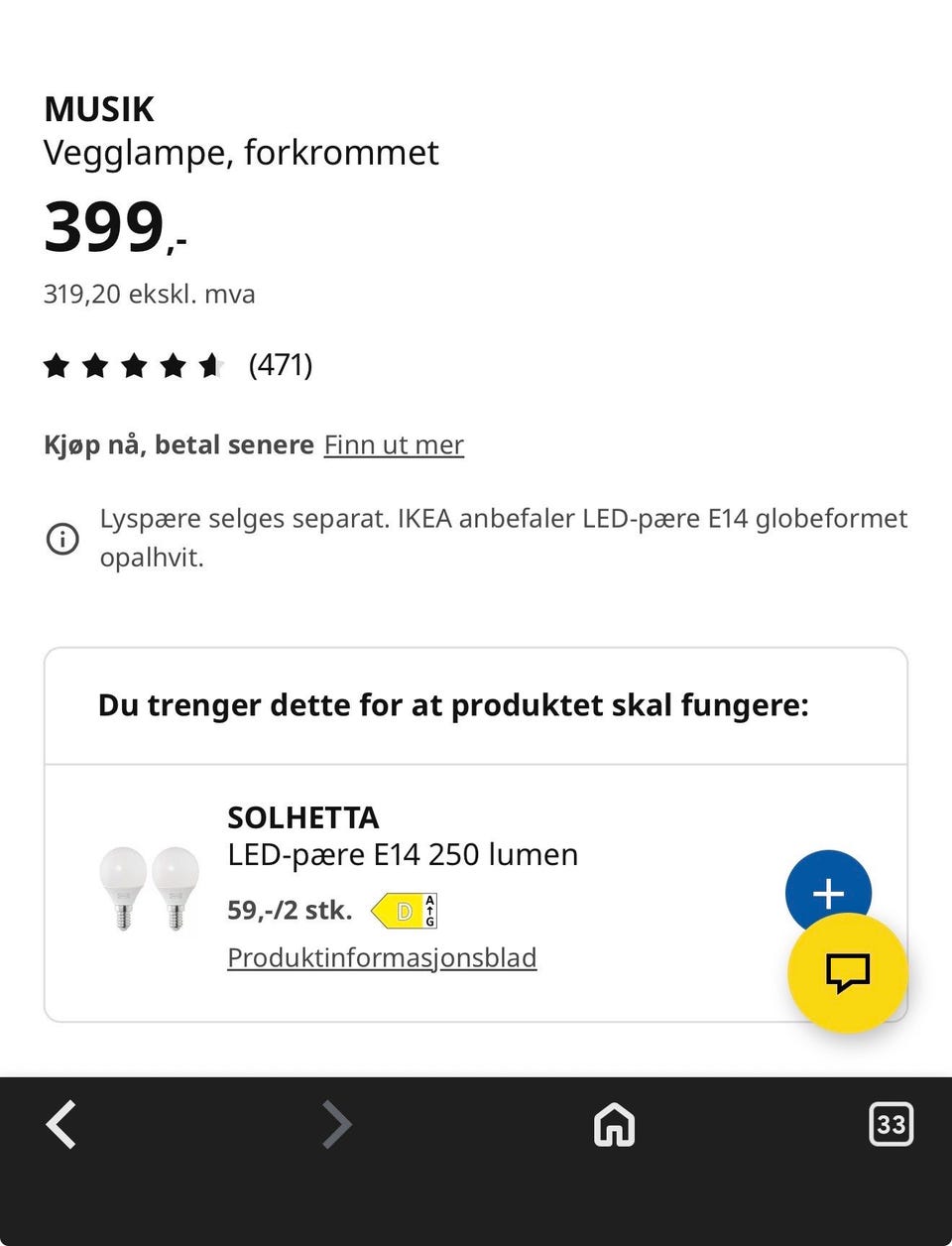Viewport: 952px width, 1246px height.
Task: Select the SOLHETTA product name
Action: tap(302, 817)
